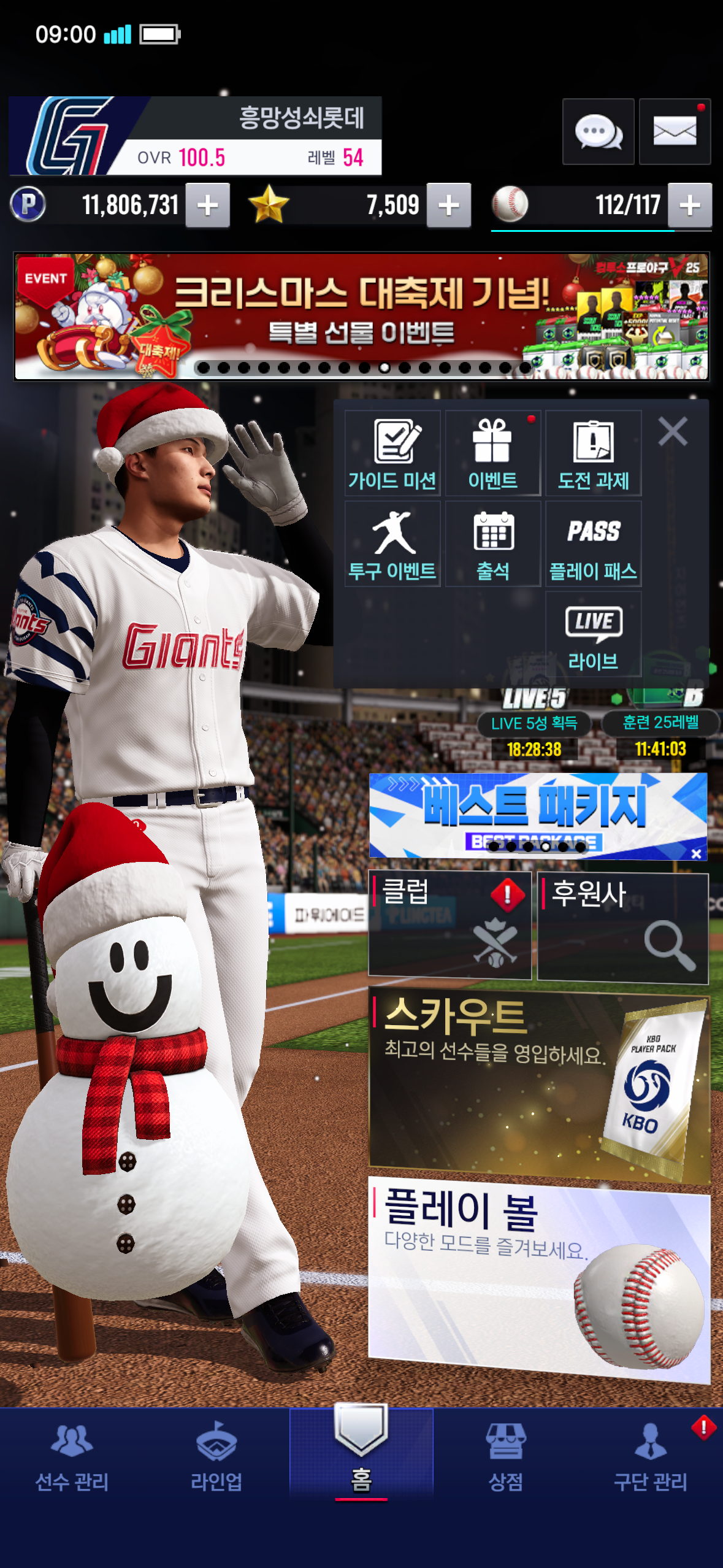Open 플레이 패스

click(593, 544)
